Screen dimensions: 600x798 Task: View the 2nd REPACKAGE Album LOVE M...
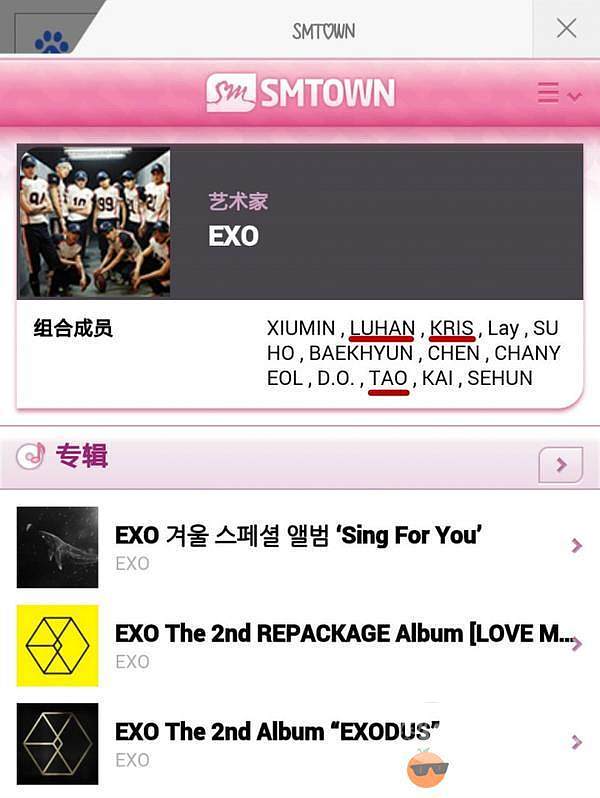point(298,645)
